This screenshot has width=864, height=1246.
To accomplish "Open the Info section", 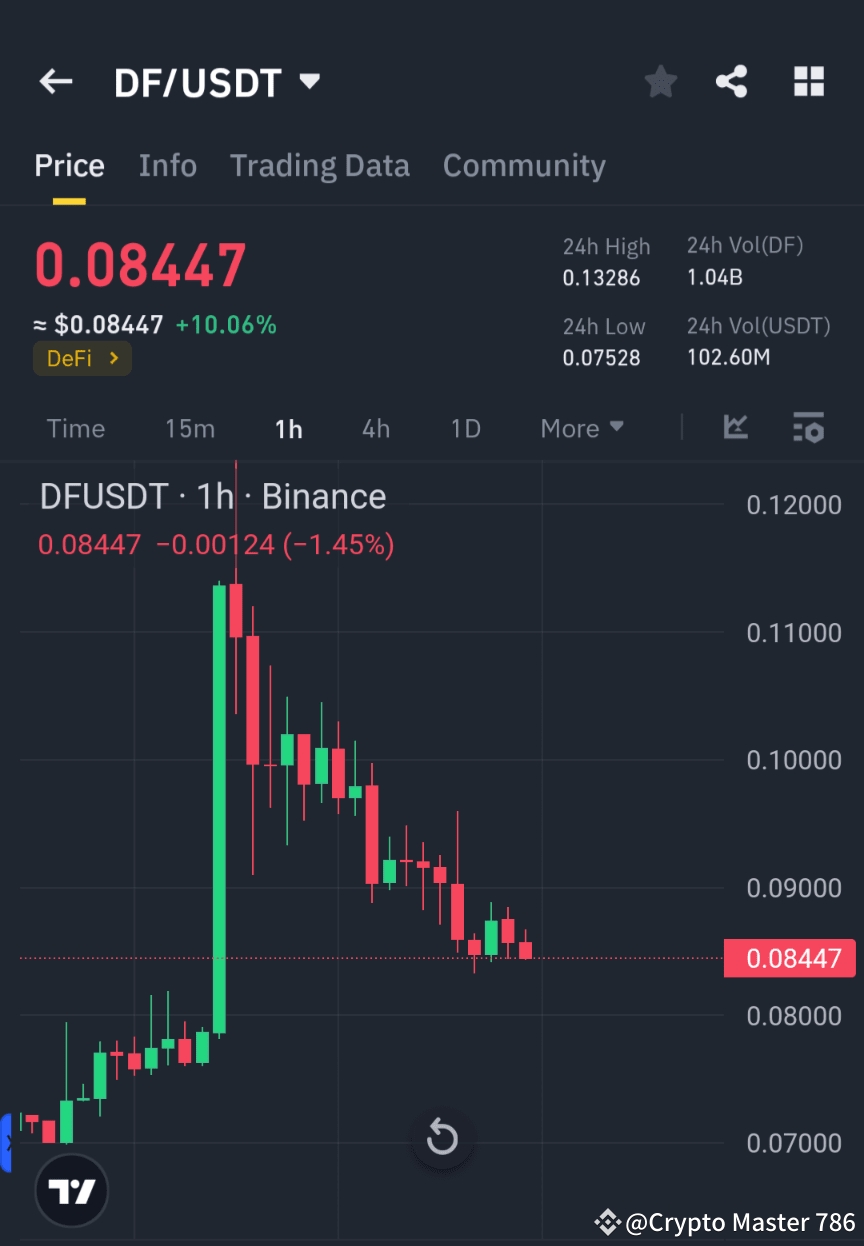I will (167, 165).
